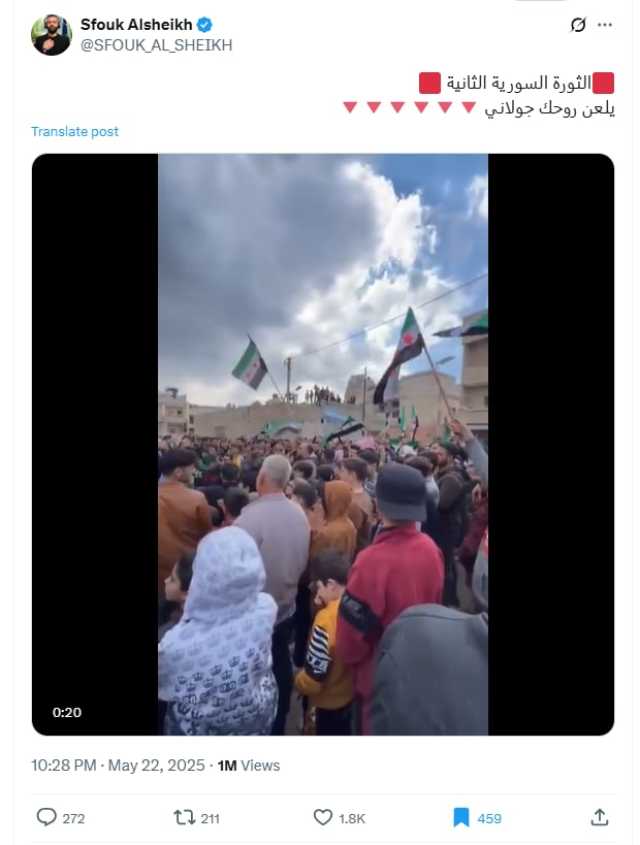640x845 pixels.
Task: Translate the post
Action: [x=75, y=132]
